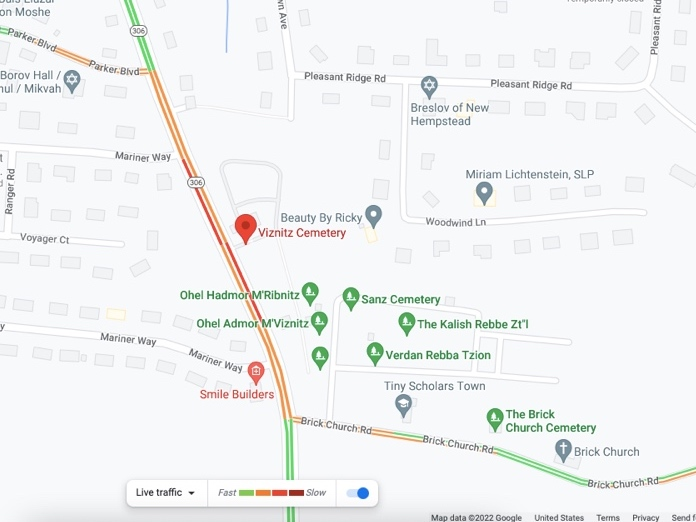Select The Kalish Rebbe Zt"l marker
Screen dimensions: 696x522
[407, 322]
